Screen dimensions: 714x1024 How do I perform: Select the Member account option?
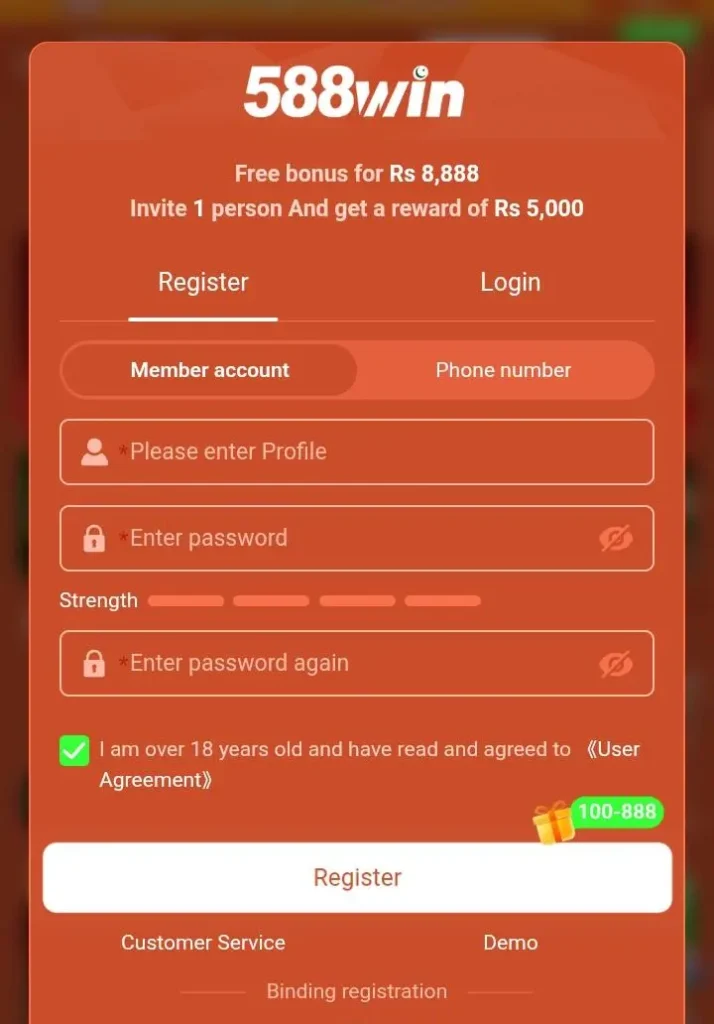coord(210,370)
